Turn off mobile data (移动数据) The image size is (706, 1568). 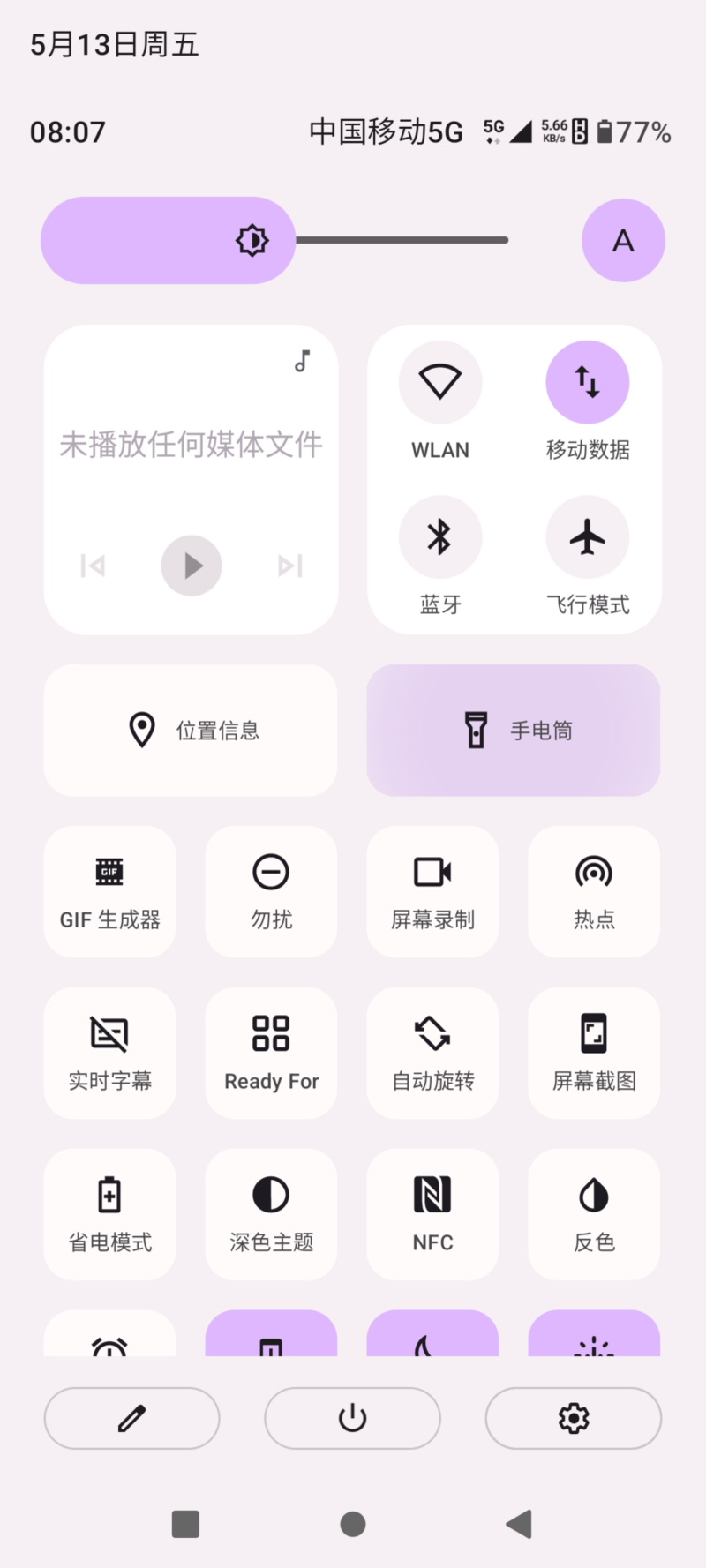(587, 383)
